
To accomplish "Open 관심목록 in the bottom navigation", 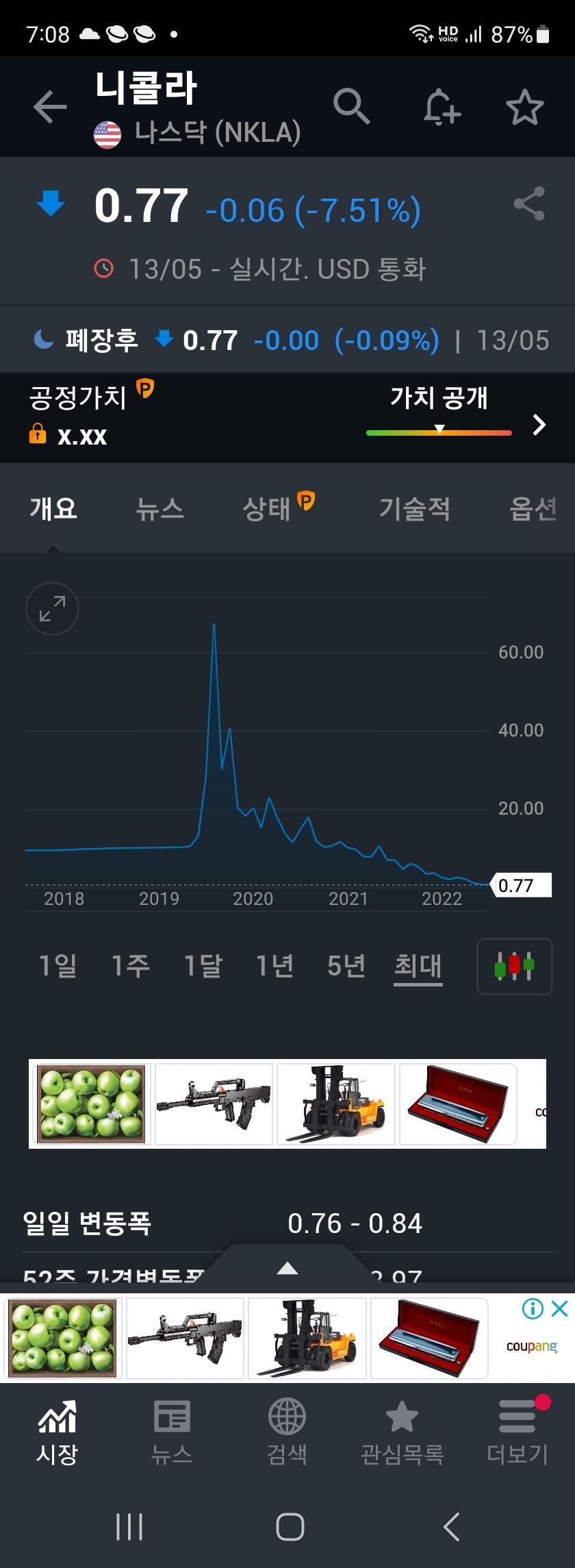I will (402, 1433).
